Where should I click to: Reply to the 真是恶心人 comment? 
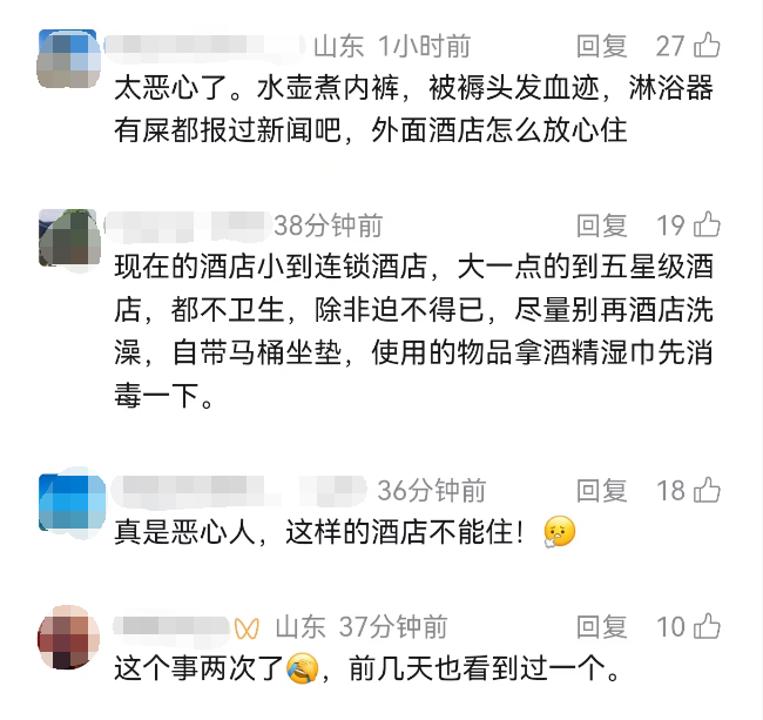coord(601,490)
